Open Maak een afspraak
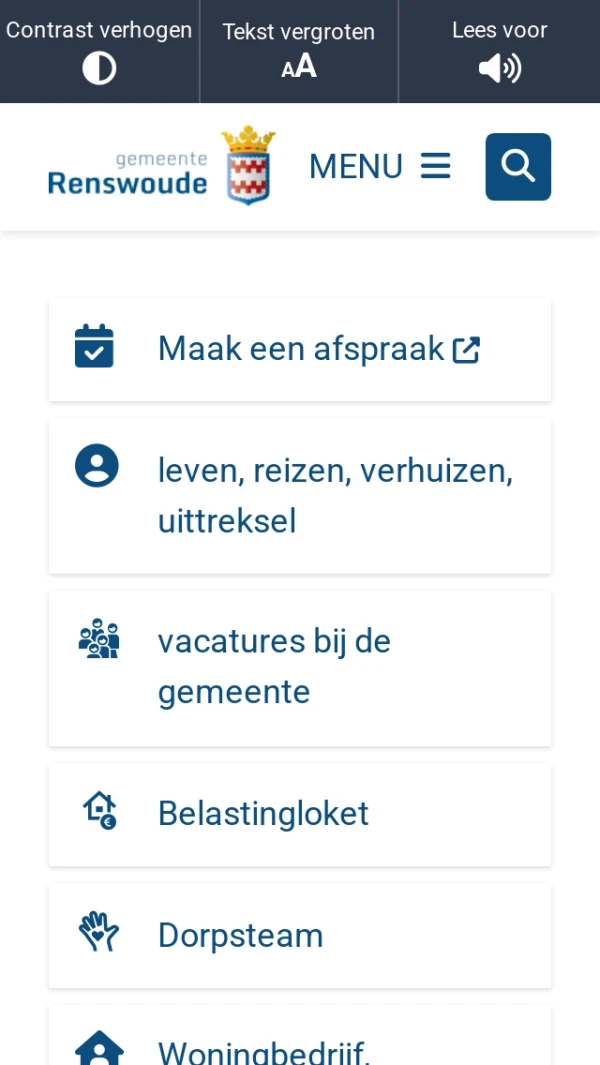 coord(300,349)
